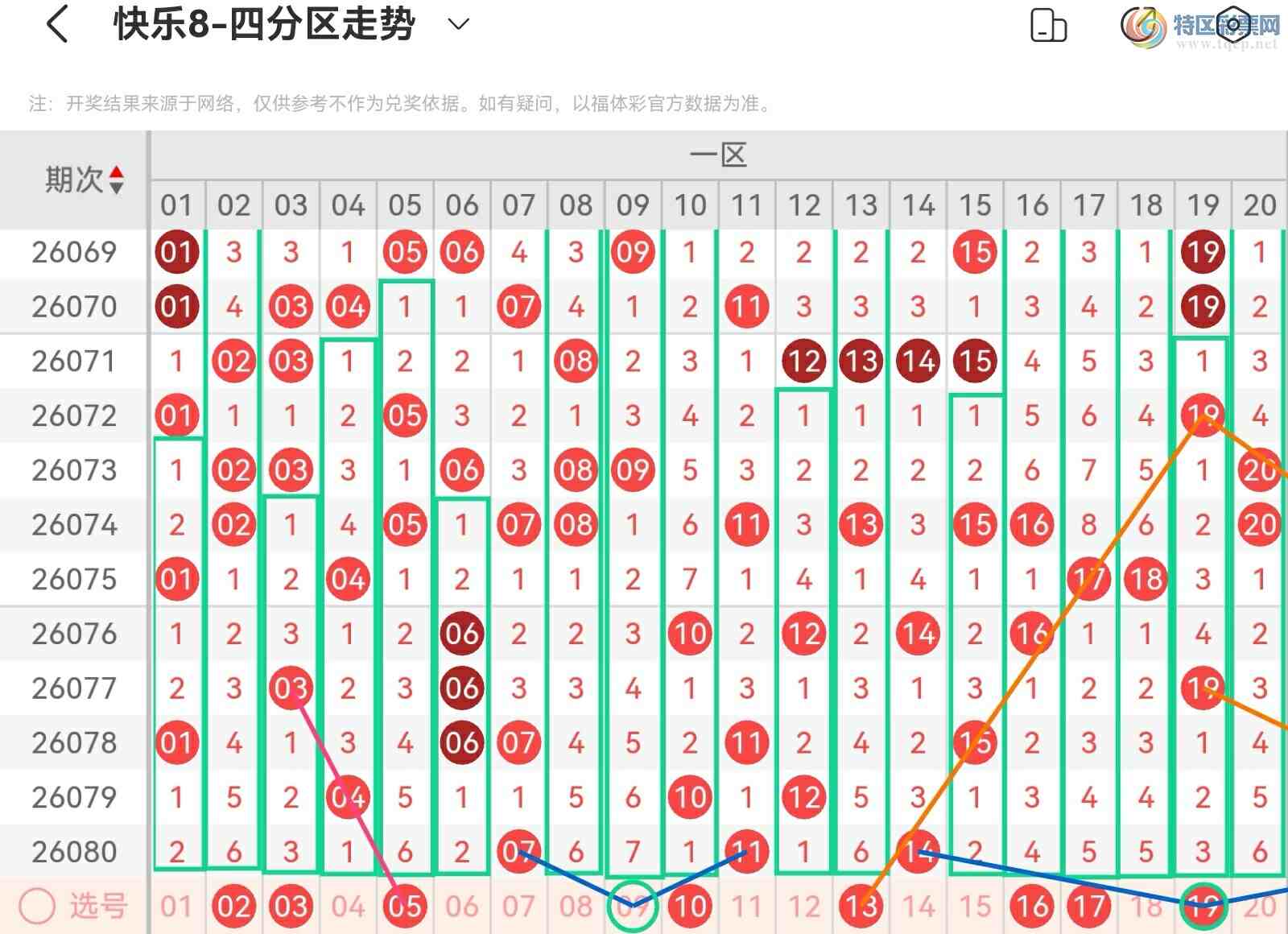Screen dimensions: 1288x934
Task: Deselect number 03 in the 选号 row
Action: (291, 907)
